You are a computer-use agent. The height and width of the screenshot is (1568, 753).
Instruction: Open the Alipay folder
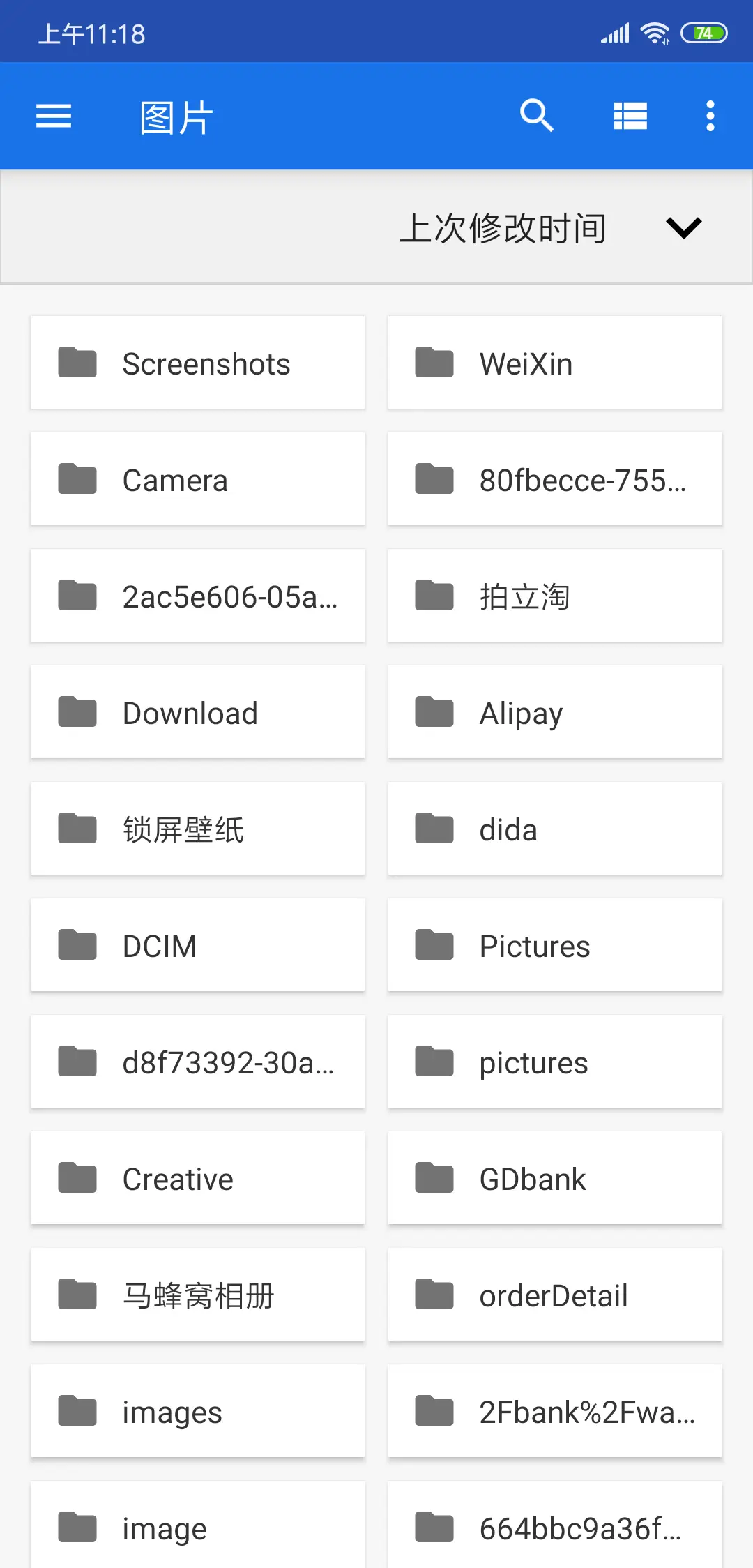click(555, 712)
